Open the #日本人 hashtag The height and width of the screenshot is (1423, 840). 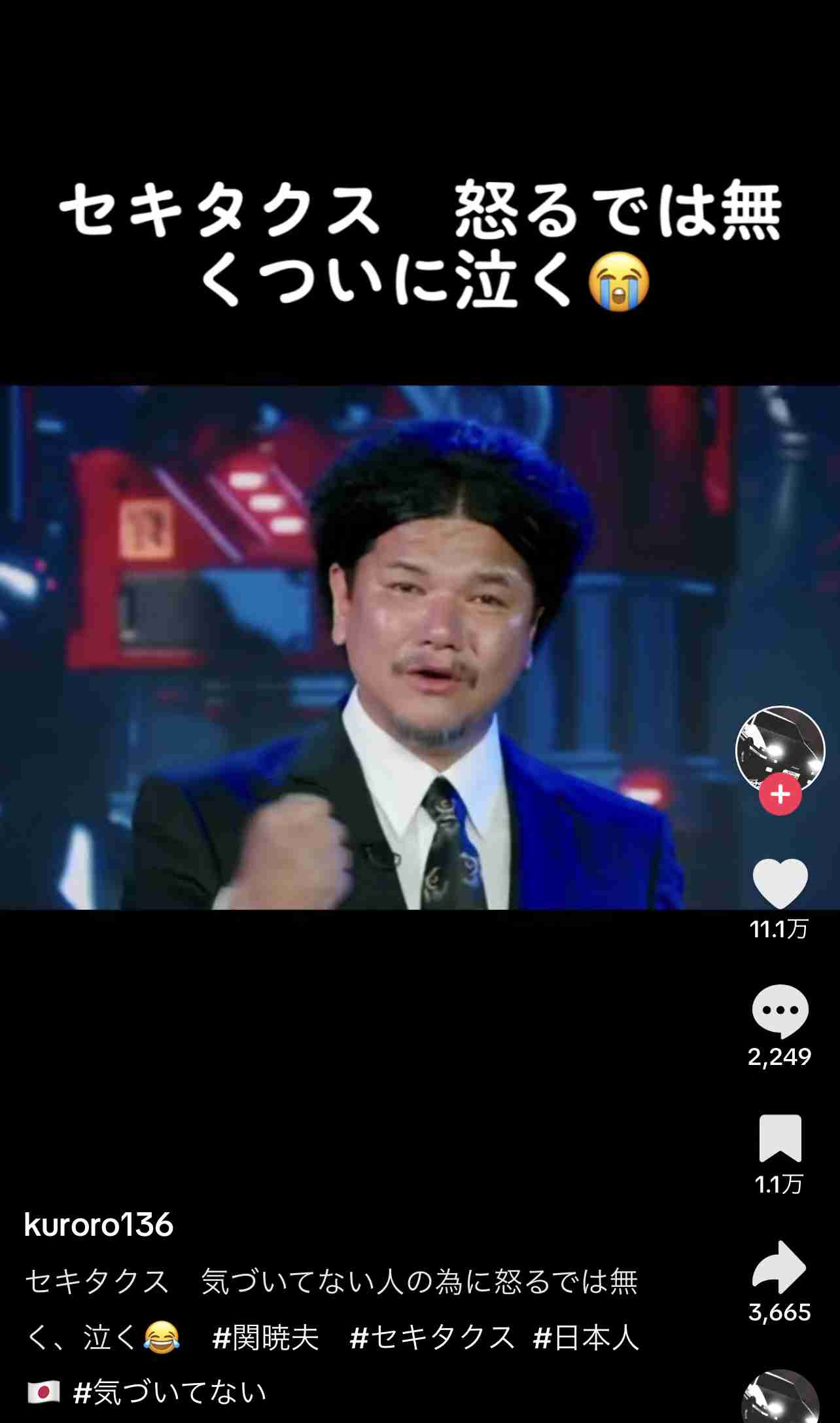(586, 1337)
